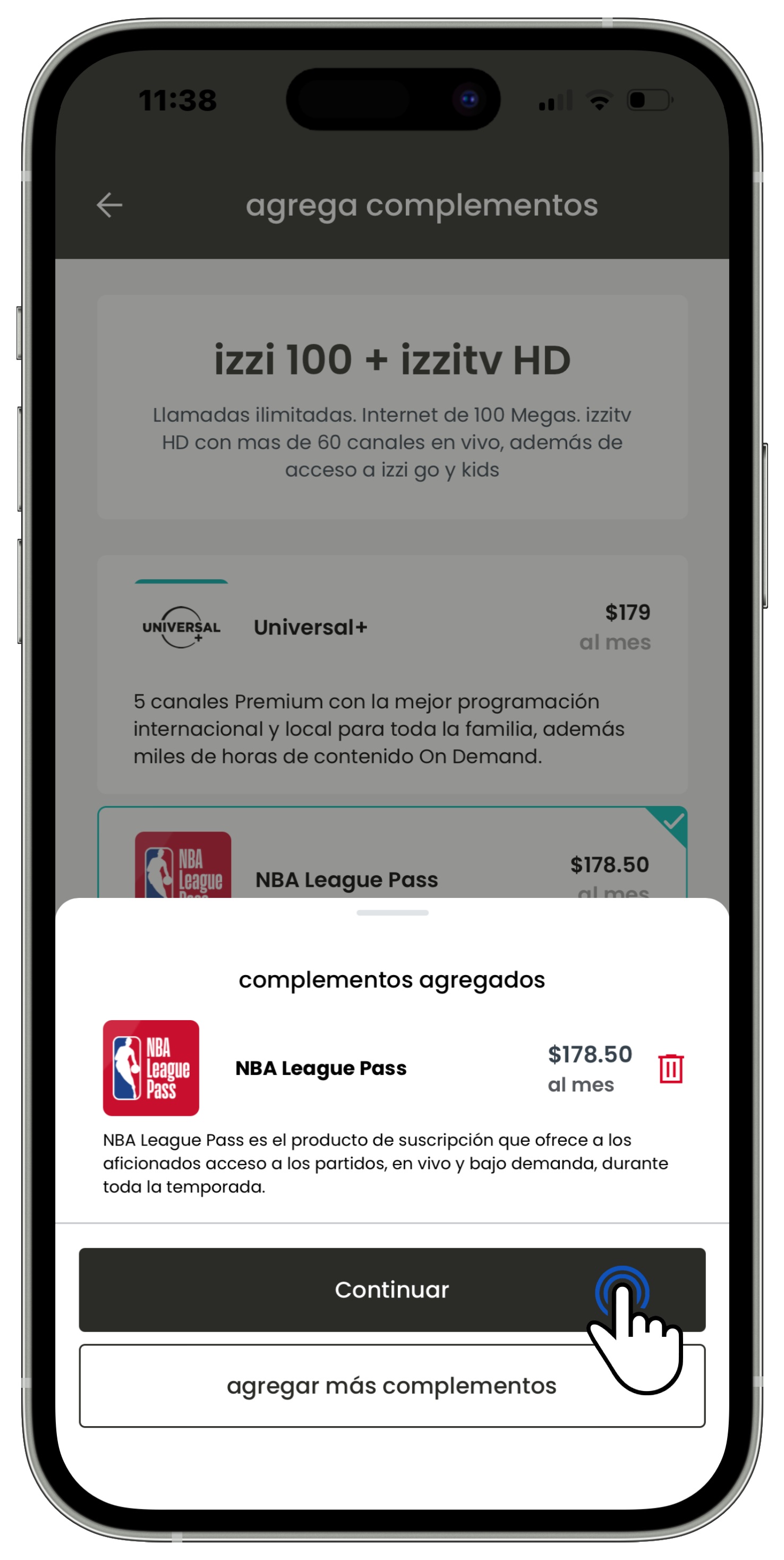Tap the Continuar button
The width and height of the screenshot is (784, 1560).
point(391,1290)
